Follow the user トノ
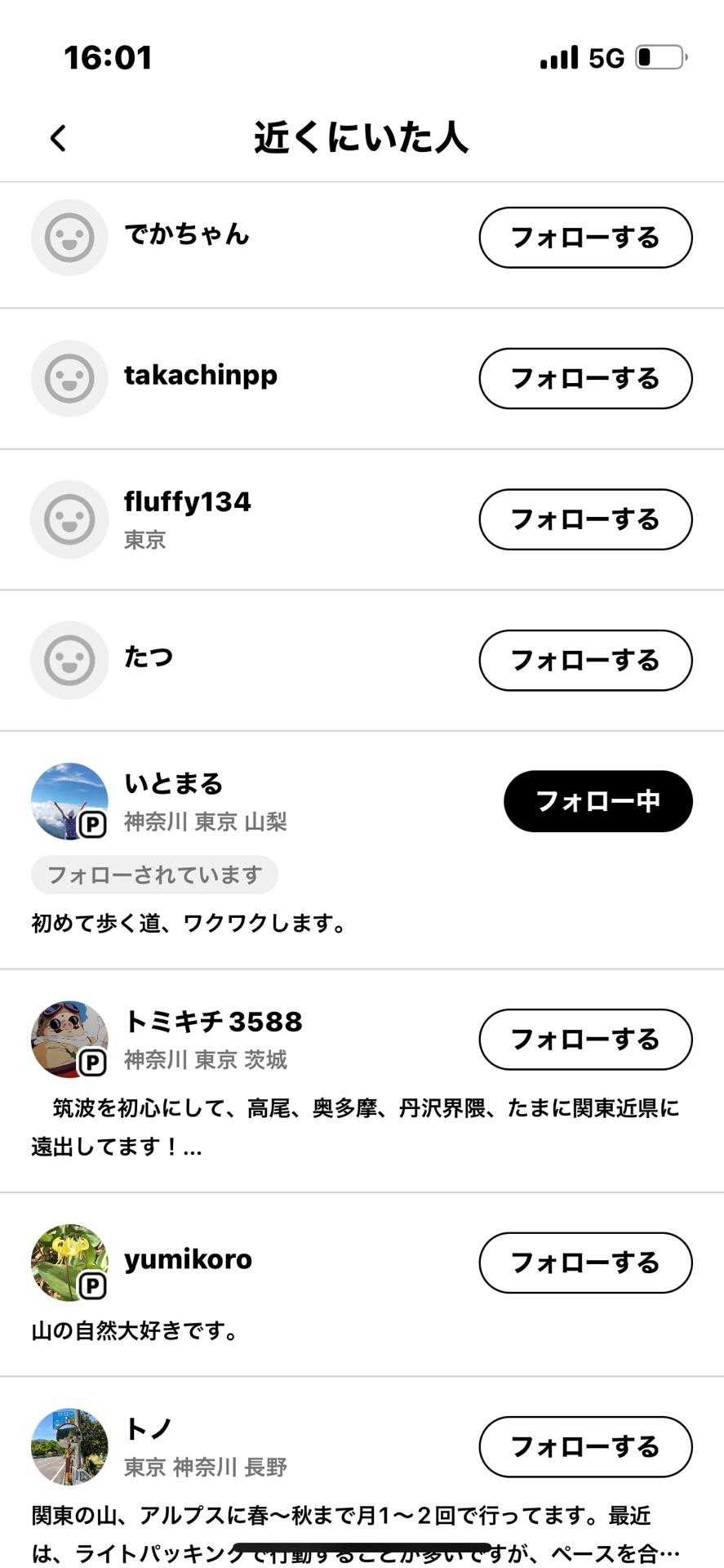 (x=584, y=1446)
